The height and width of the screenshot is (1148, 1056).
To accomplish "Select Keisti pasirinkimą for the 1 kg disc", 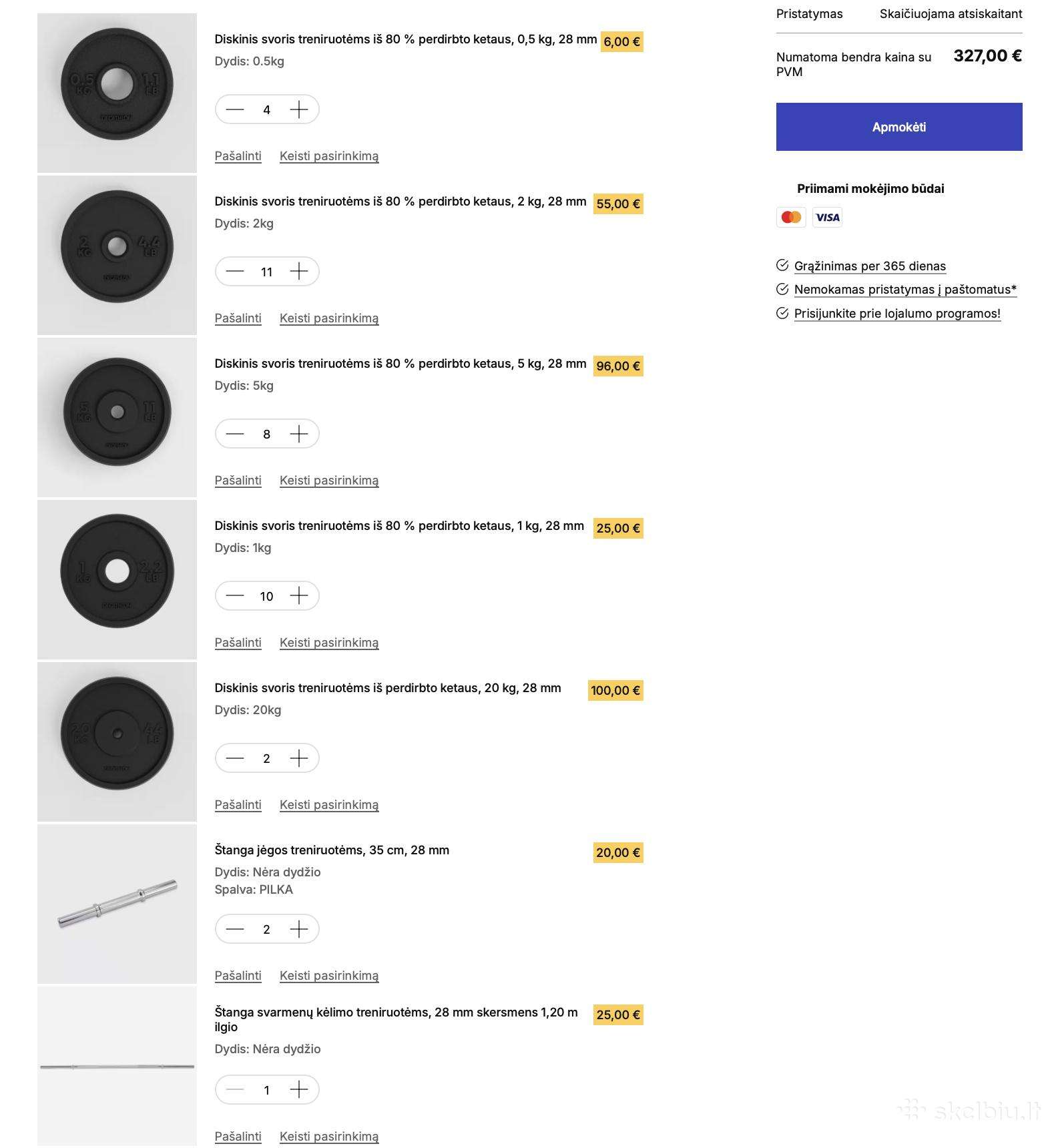I will [329, 643].
